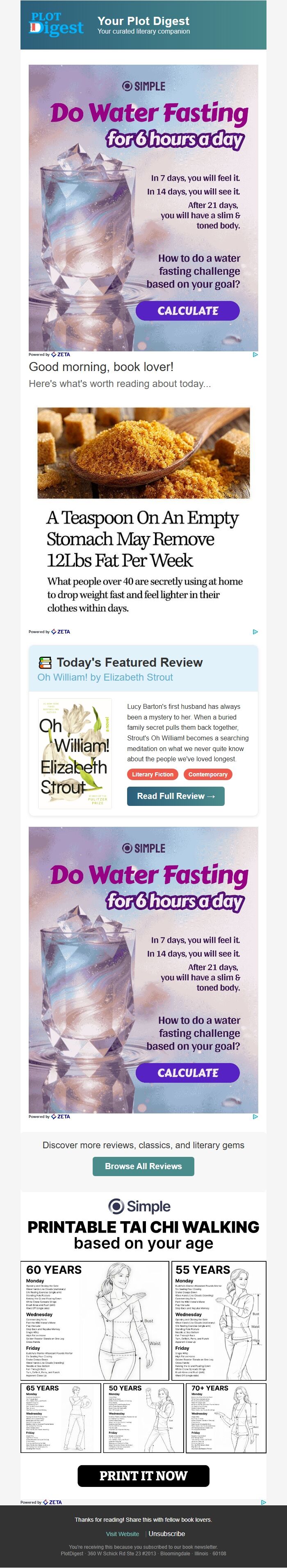Viewport: 287px width, 1568px height.
Task: Unsubscribe from the newsletter
Action: pos(166,1533)
